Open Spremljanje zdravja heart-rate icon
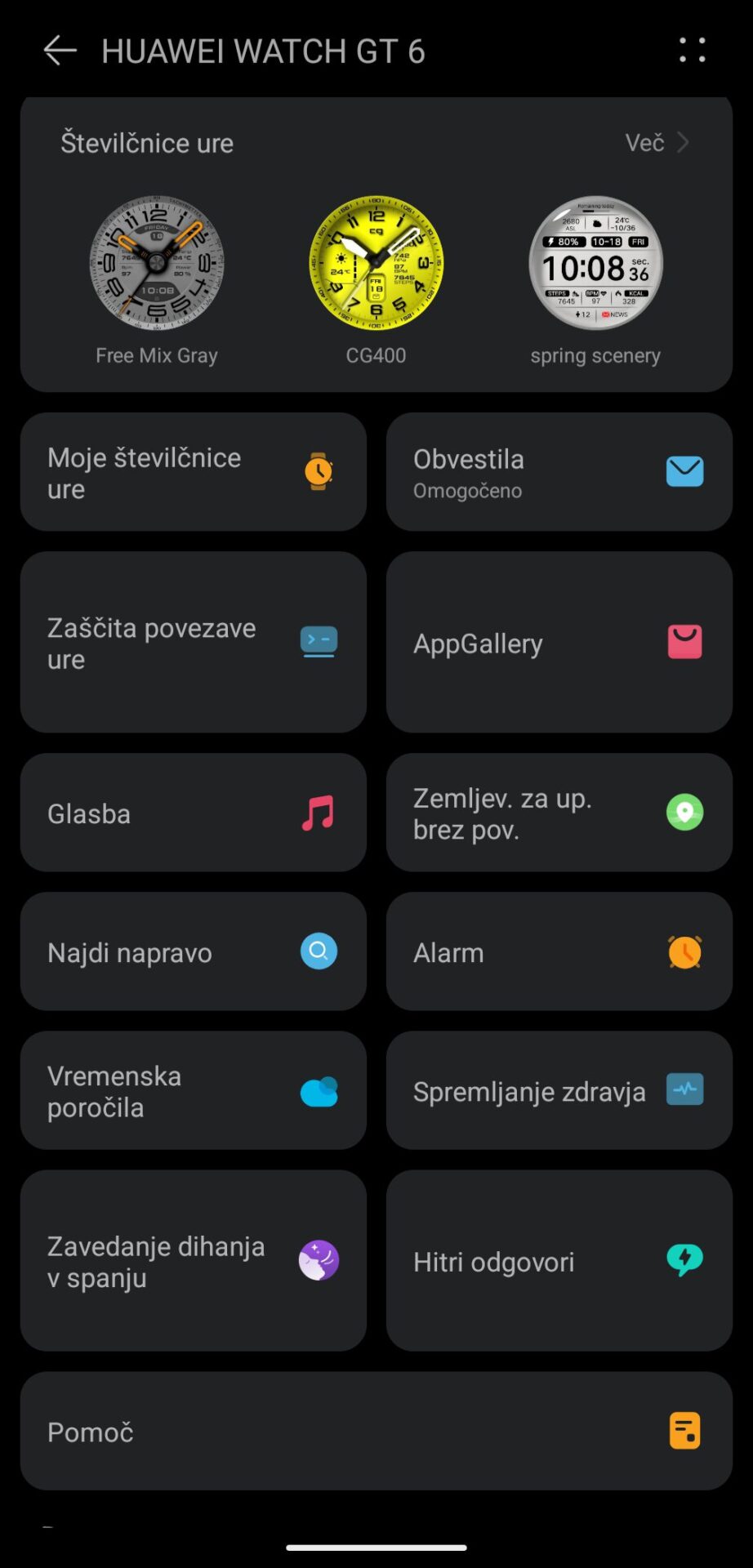 (x=684, y=1090)
